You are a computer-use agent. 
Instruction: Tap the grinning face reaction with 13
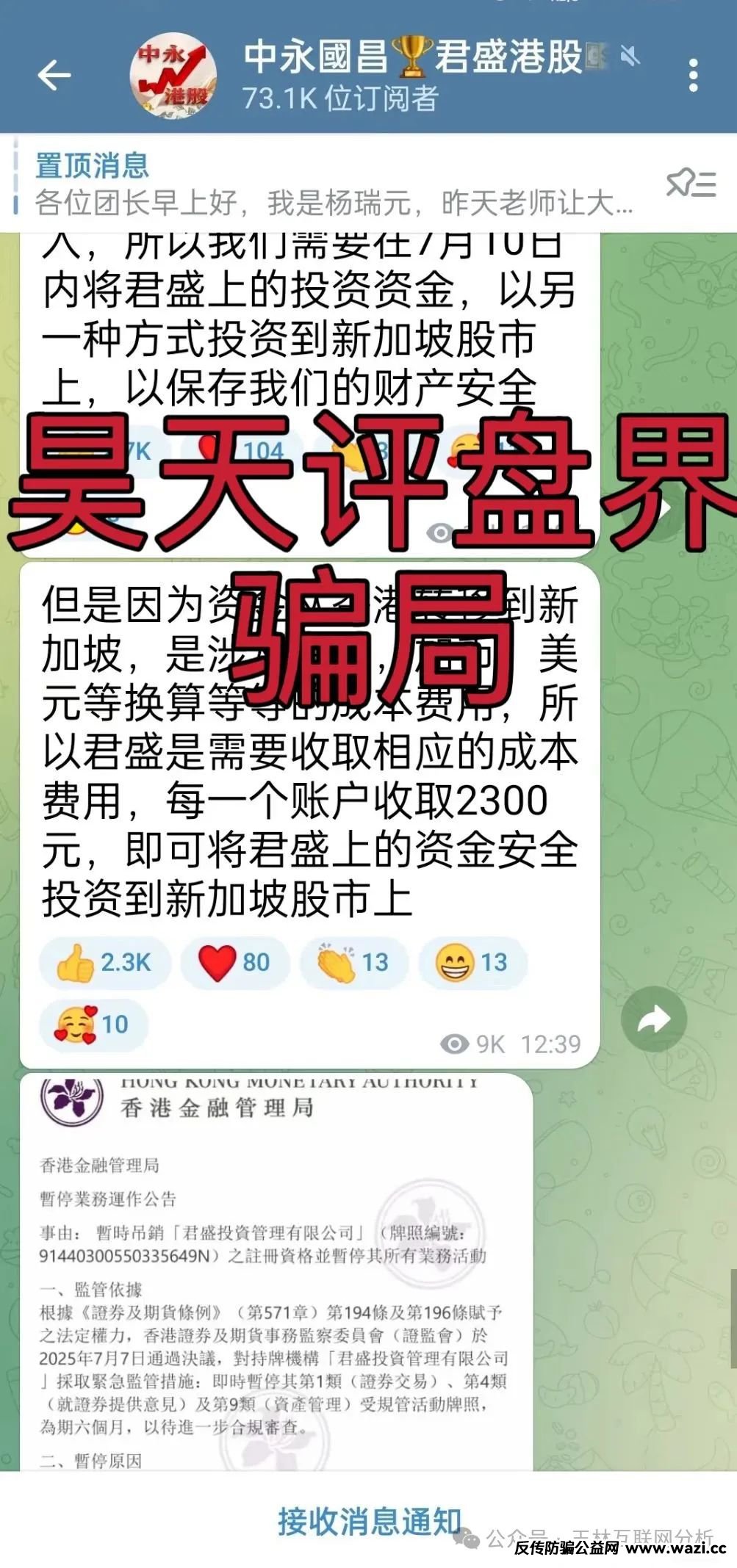click(472, 962)
